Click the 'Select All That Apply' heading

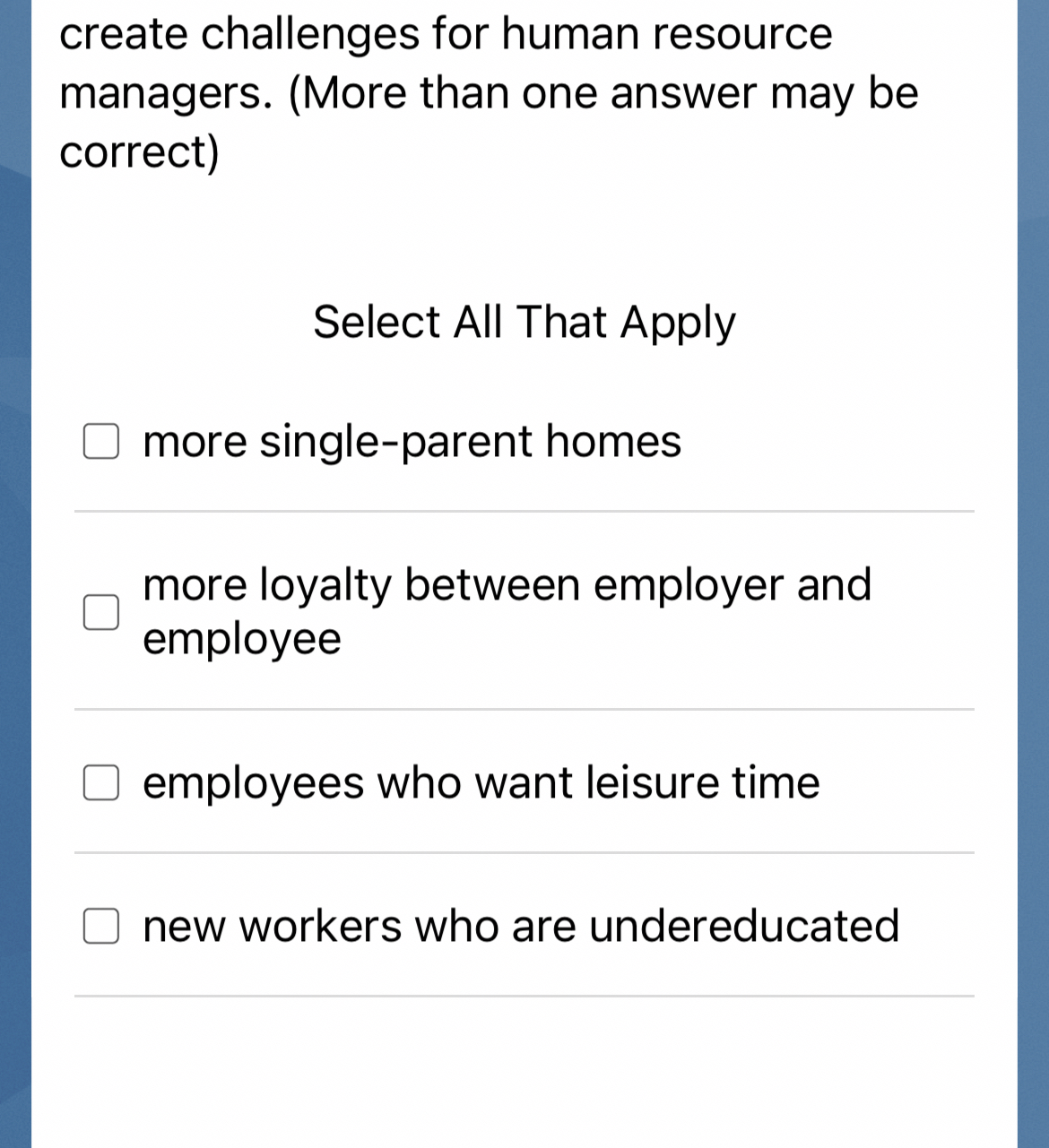click(524, 321)
